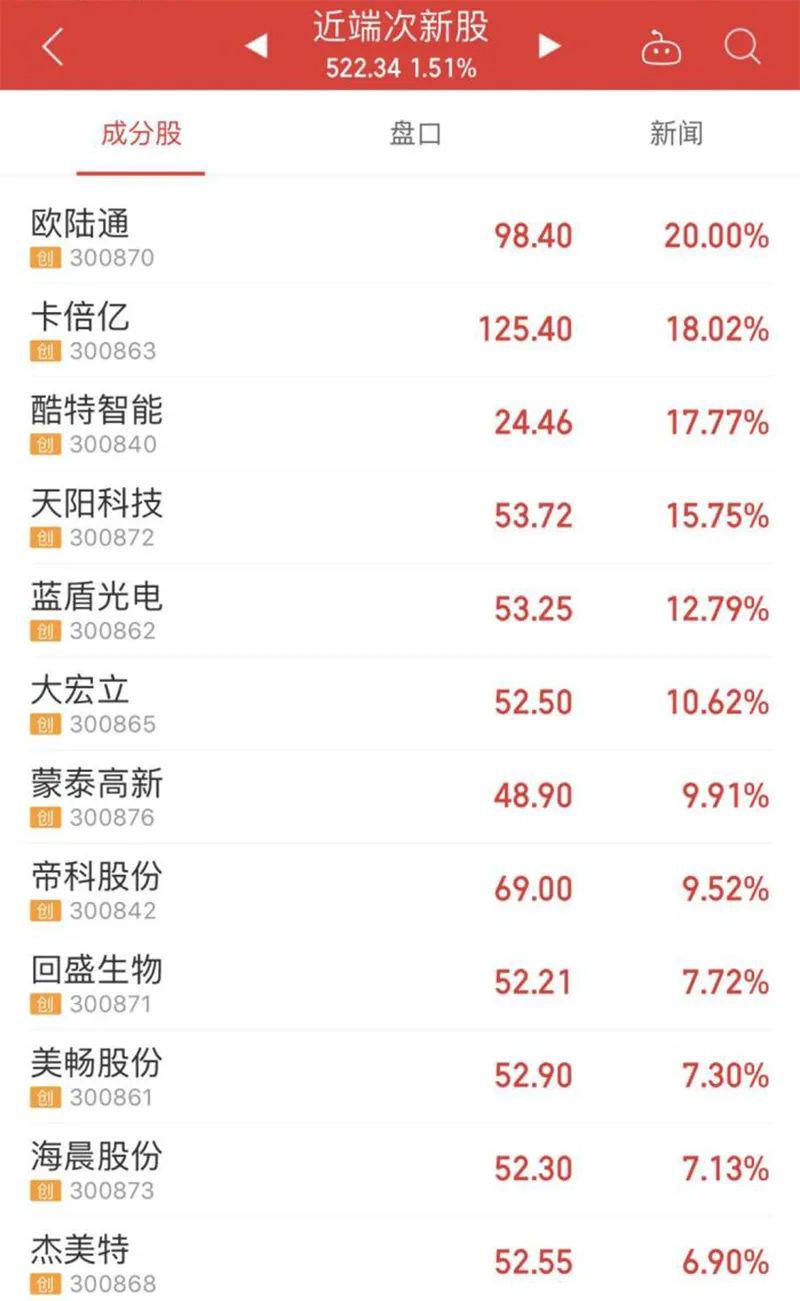Open 天阳科技 stock row
This screenshot has width=800, height=1301.
pos(400,517)
